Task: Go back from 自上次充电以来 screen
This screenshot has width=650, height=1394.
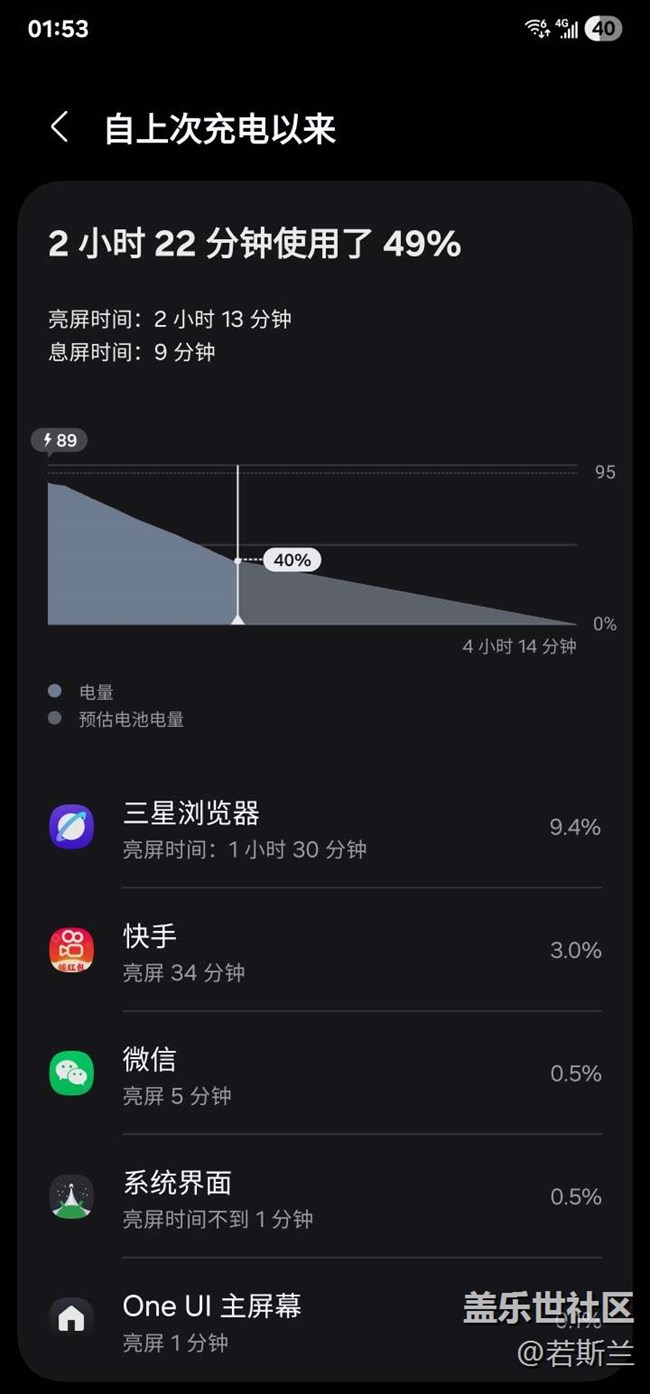Action: tap(59, 128)
